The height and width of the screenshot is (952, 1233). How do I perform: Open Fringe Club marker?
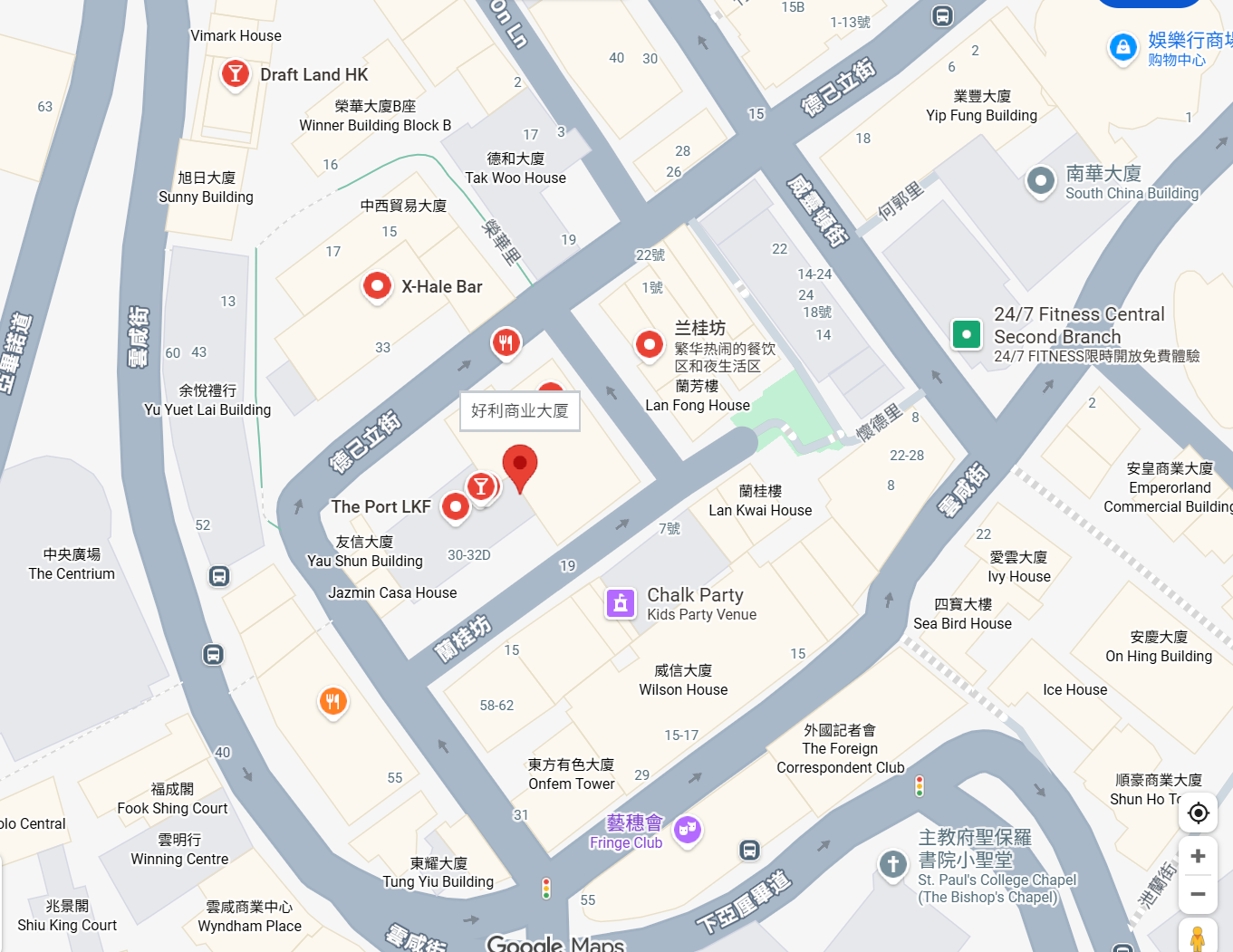(x=687, y=829)
